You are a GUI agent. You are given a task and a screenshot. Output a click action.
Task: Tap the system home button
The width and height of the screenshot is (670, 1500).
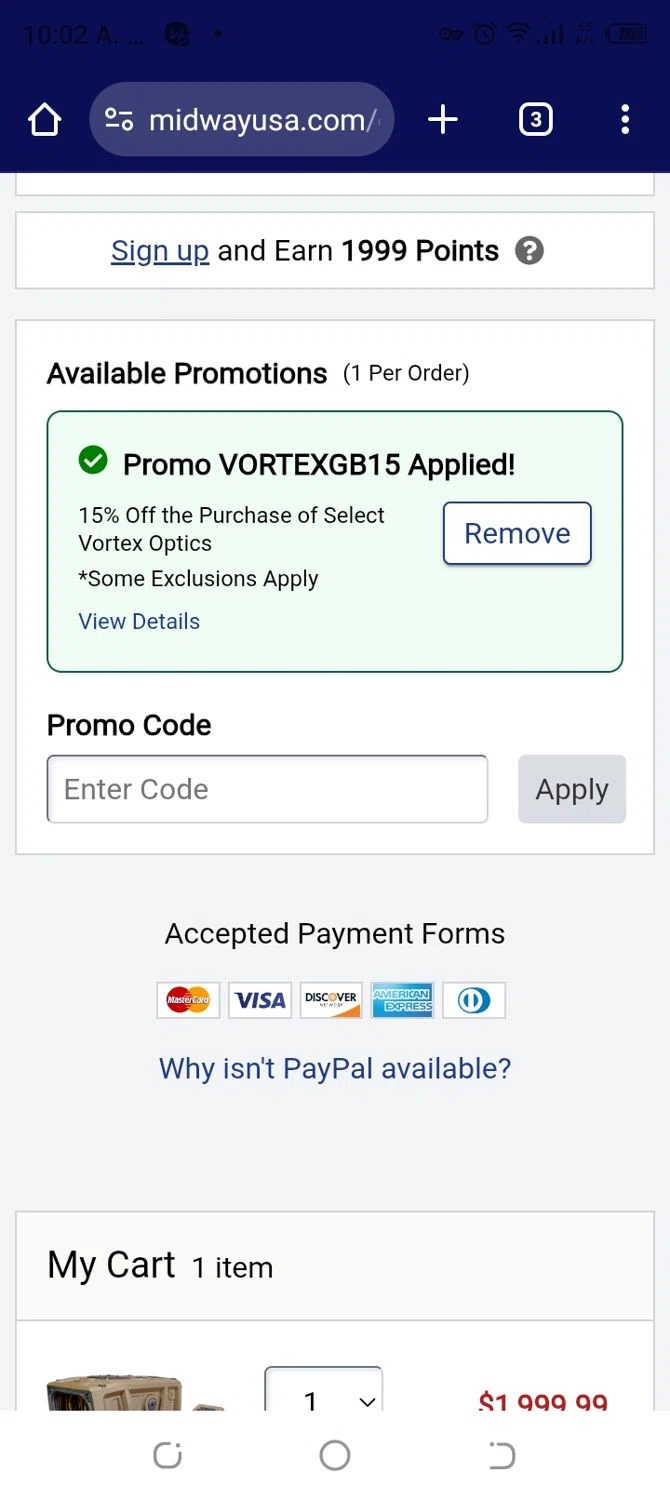[x=335, y=1455]
